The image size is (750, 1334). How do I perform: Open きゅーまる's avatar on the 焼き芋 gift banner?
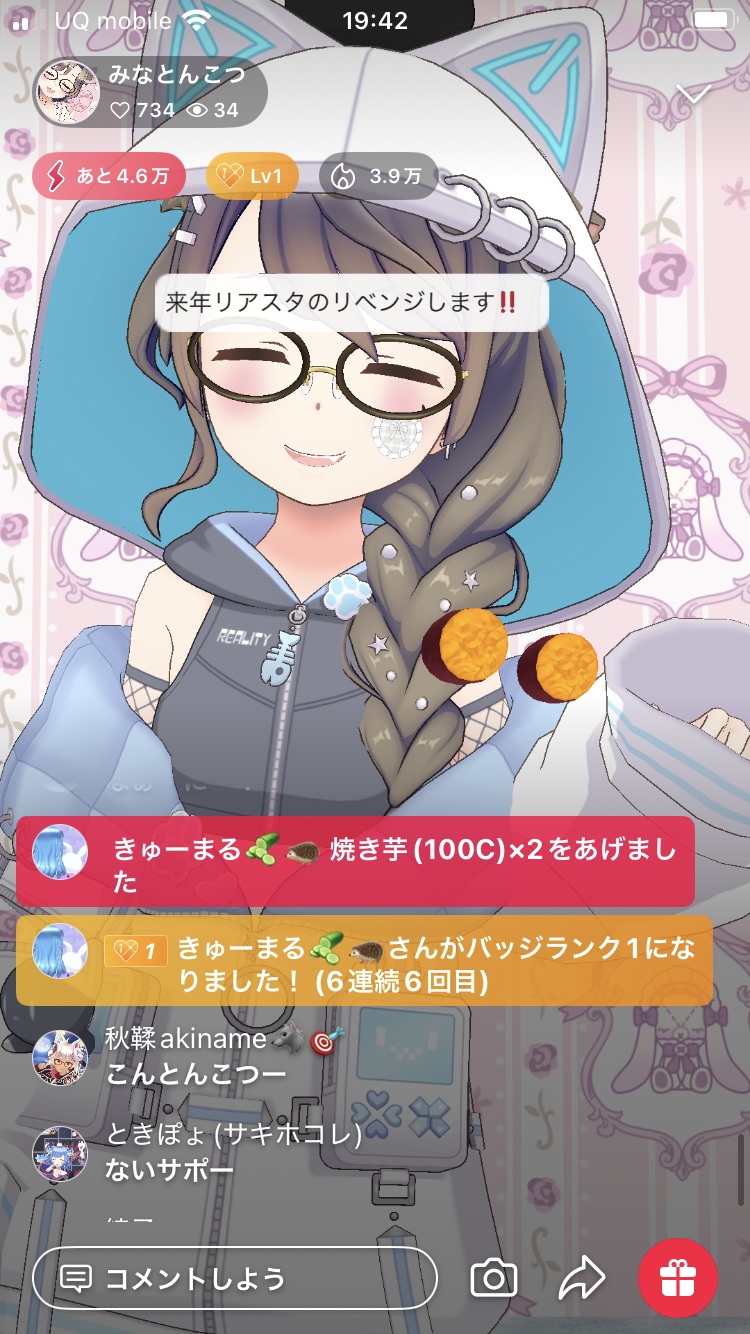[x=60, y=852]
